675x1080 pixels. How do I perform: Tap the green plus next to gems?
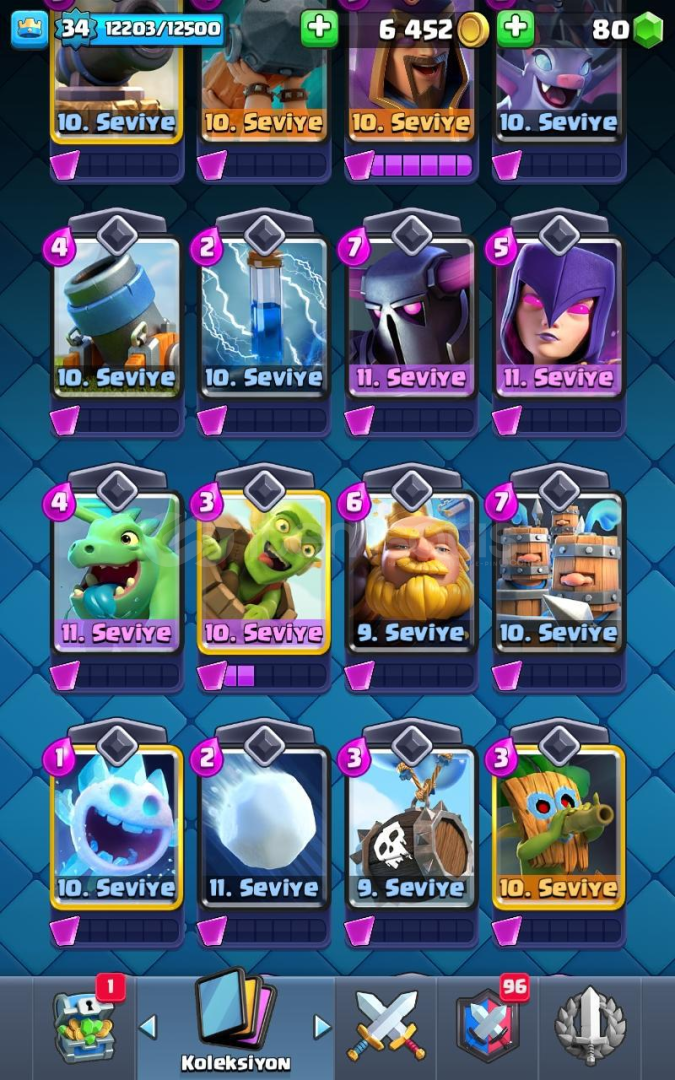516,29
